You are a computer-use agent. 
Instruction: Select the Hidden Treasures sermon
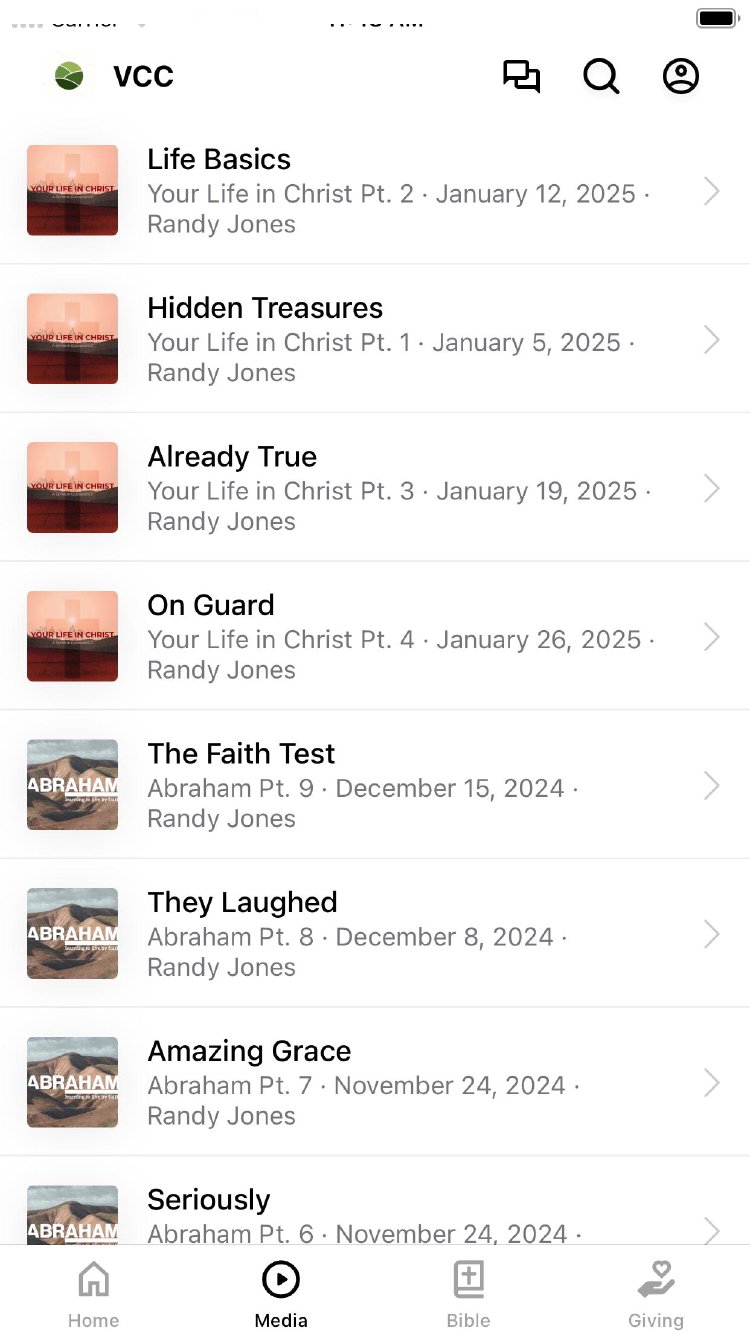pos(375,339)
